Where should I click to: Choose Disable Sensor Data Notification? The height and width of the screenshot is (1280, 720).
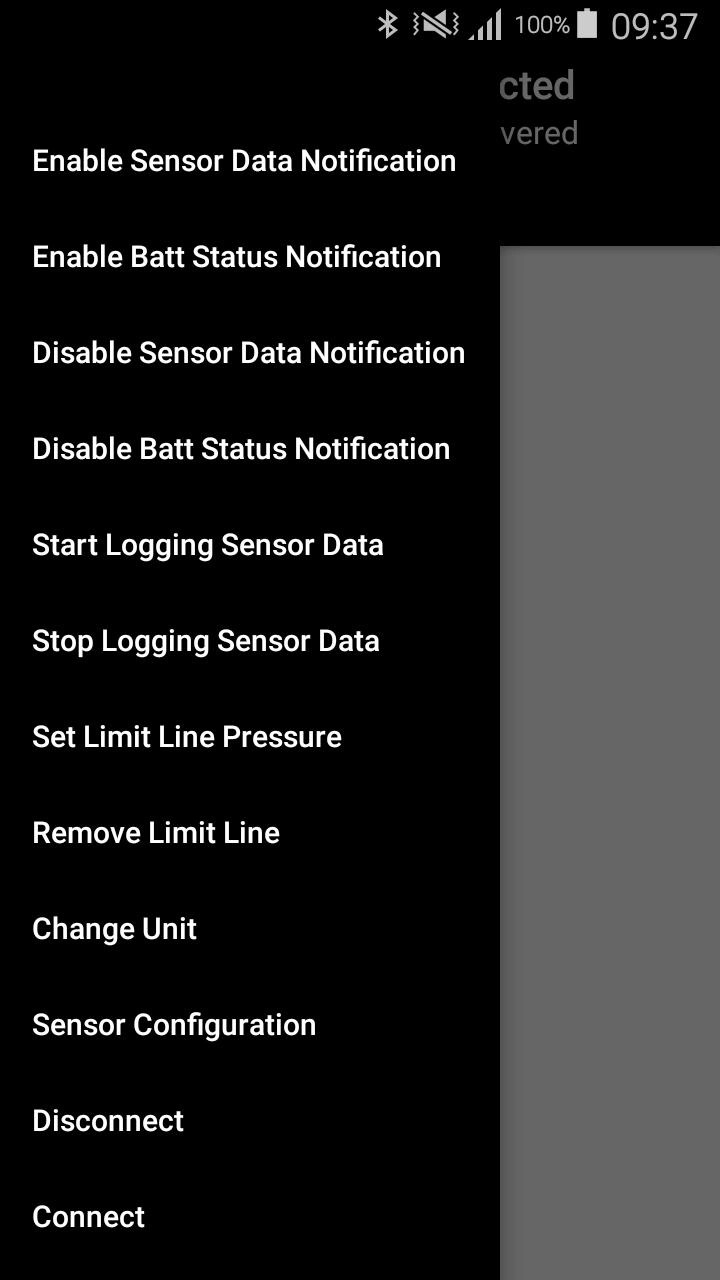(248, 353)
